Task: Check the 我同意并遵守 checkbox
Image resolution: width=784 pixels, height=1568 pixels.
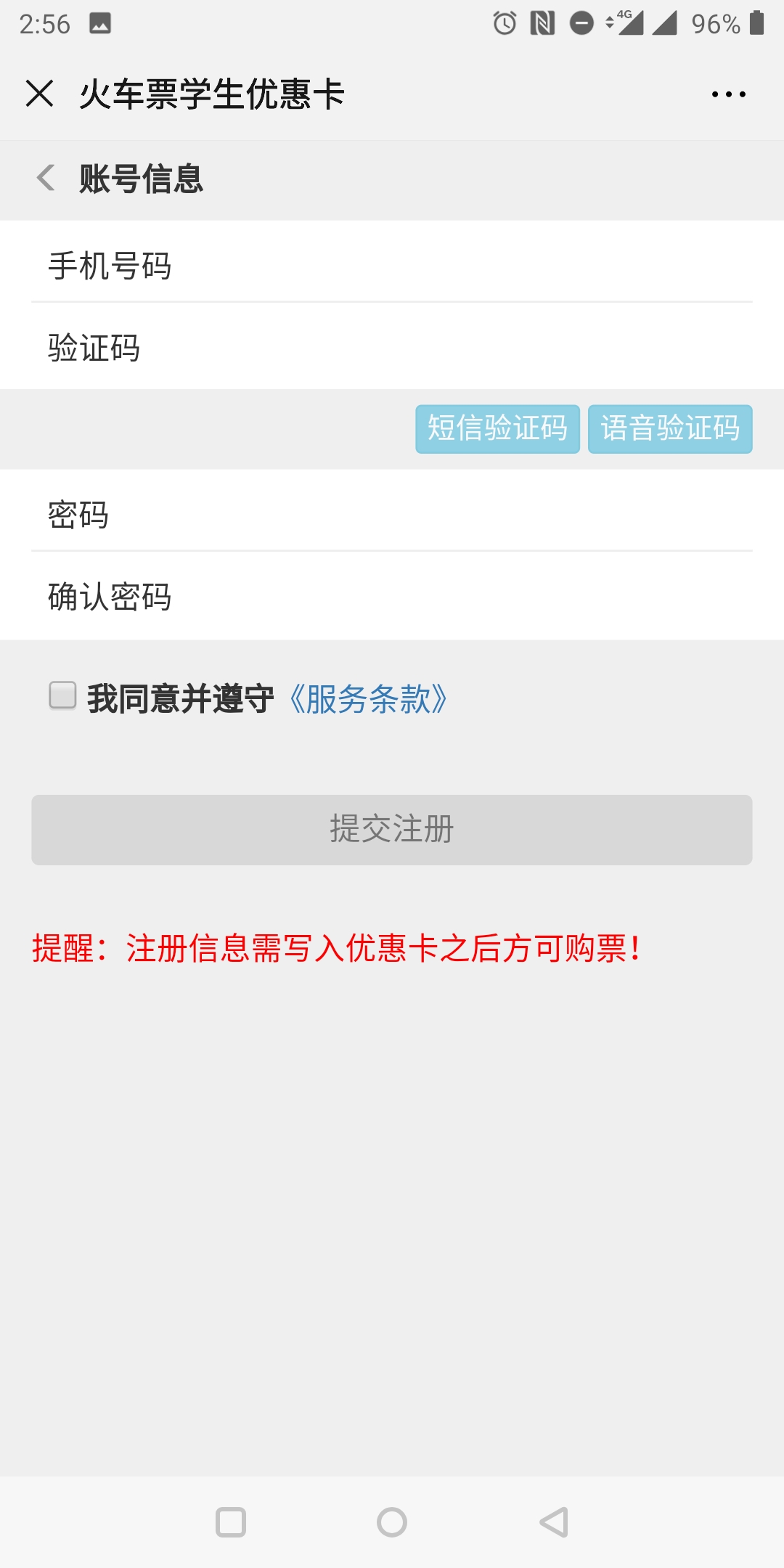Action: (x=62, y=695)
